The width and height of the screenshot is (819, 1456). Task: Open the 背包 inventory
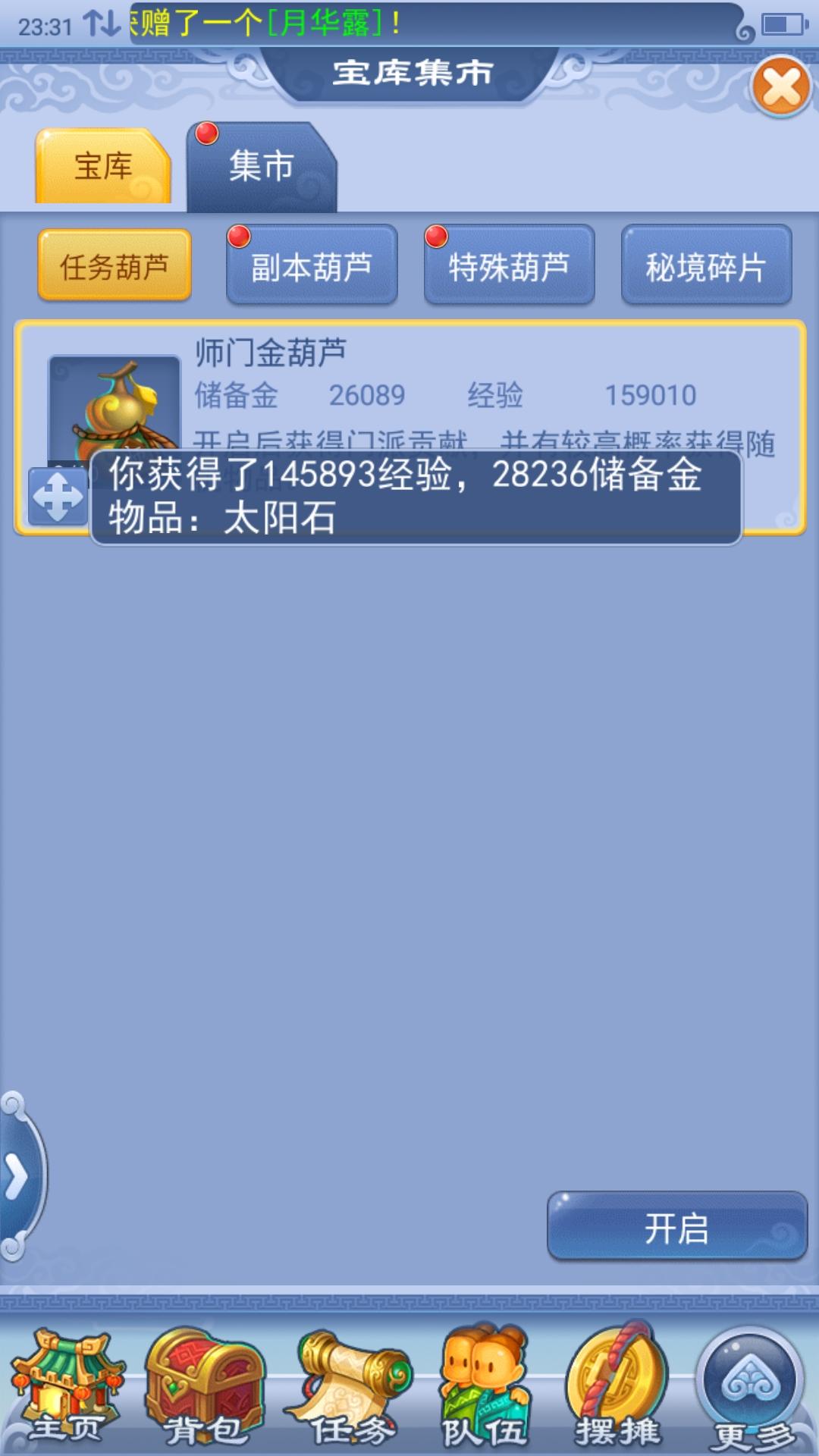pyautogui.click(x=205, y=1388)
